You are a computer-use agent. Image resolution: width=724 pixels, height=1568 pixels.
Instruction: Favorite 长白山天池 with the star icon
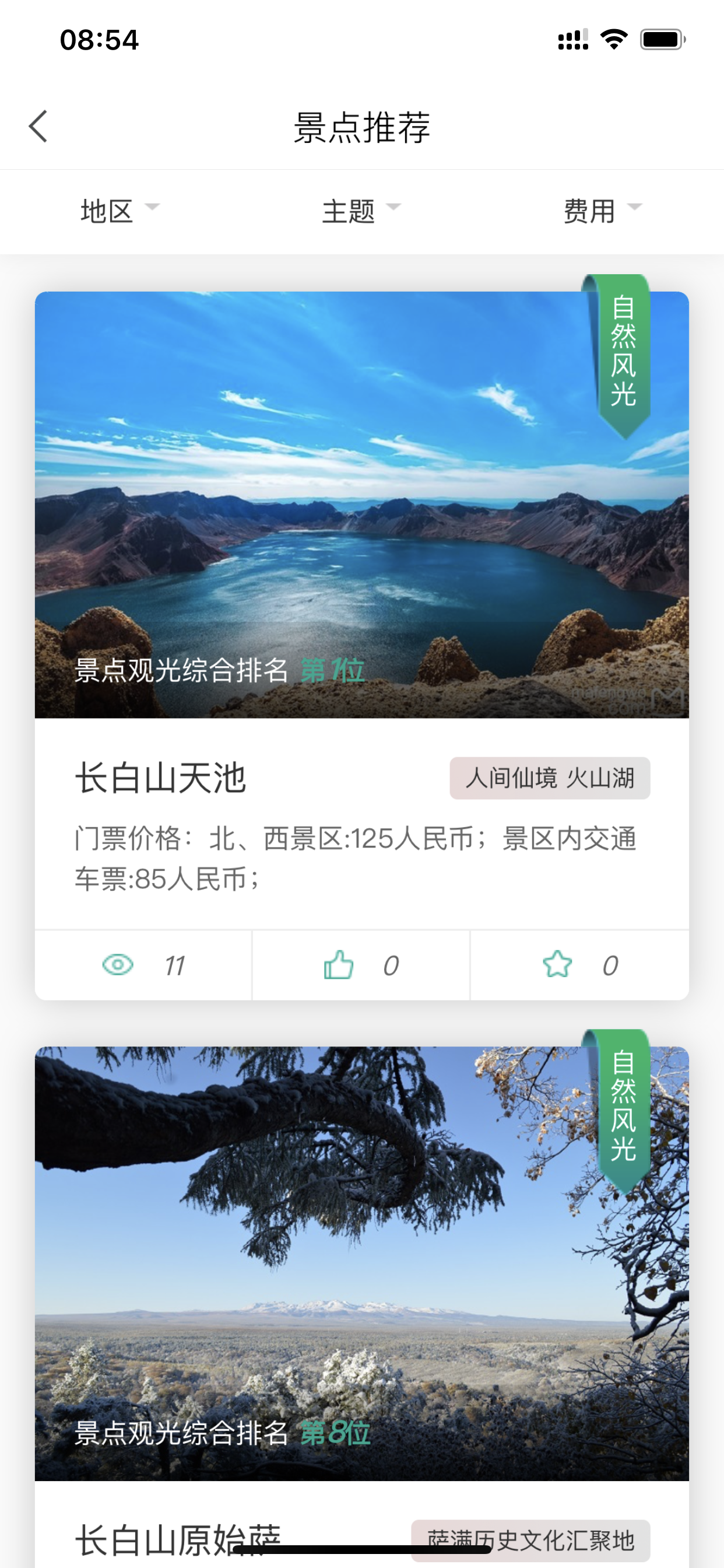557,965
